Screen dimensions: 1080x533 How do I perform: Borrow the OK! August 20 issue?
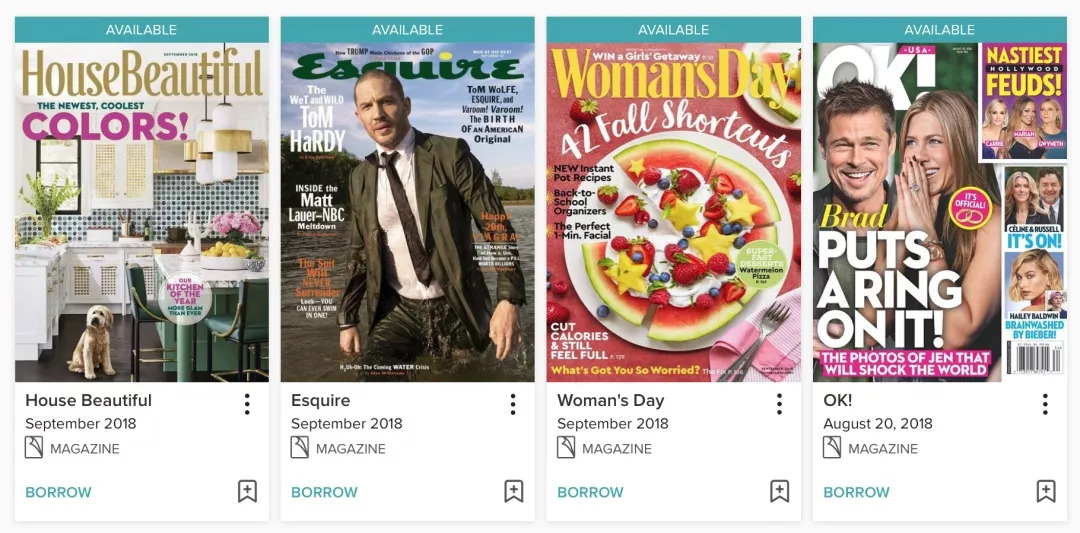coord(856,492)
